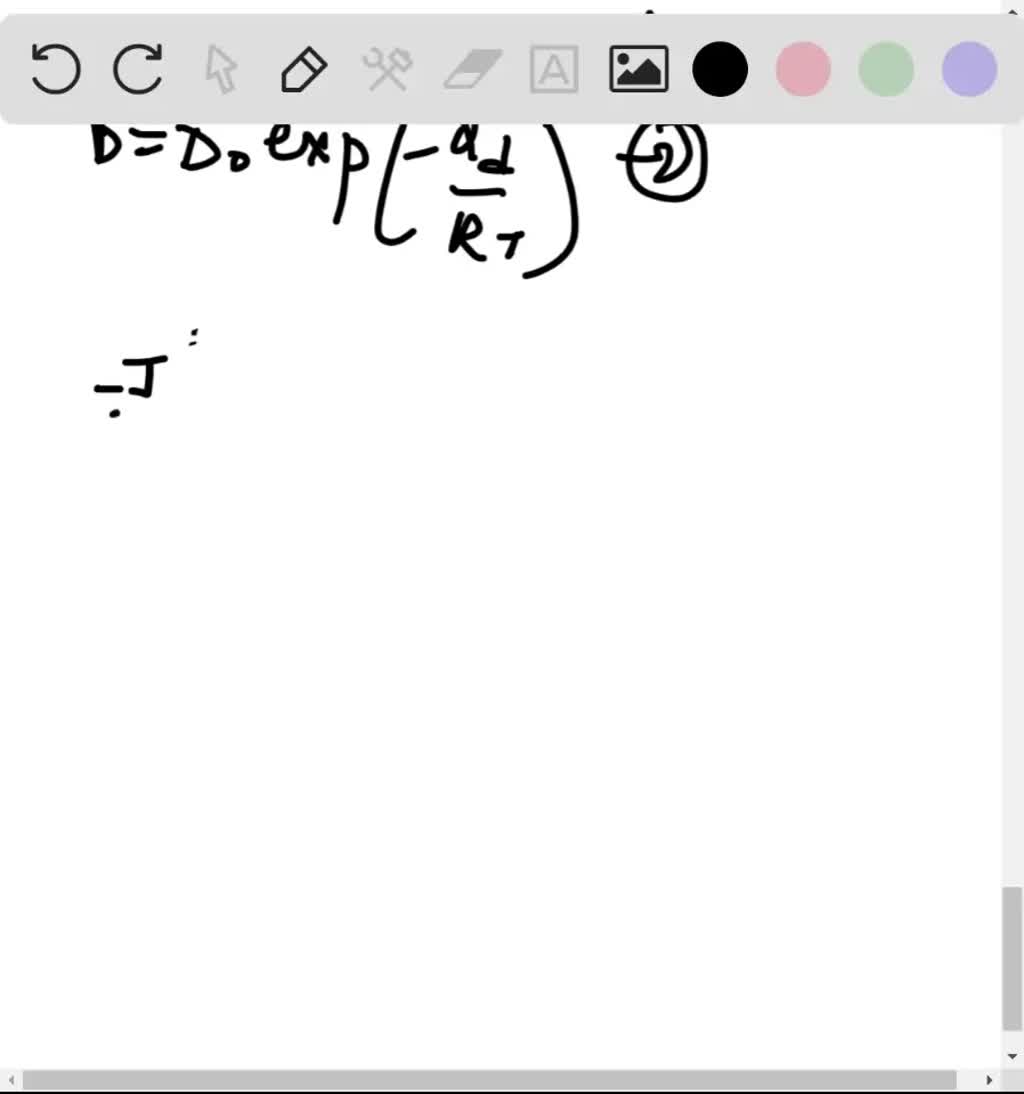
Task: Undo the last stroke
Action: click(x=56, y=70)
